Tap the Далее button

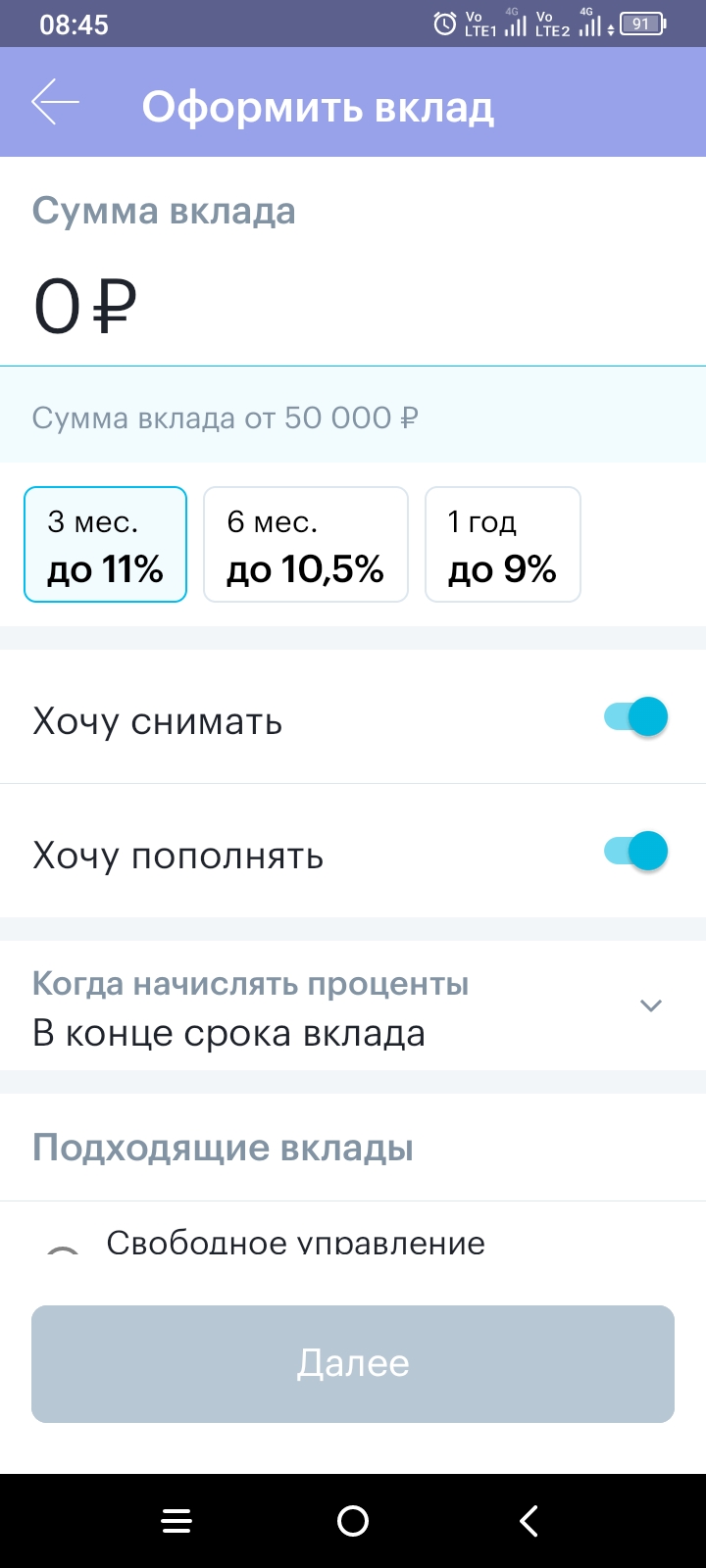pos(353,1363)
